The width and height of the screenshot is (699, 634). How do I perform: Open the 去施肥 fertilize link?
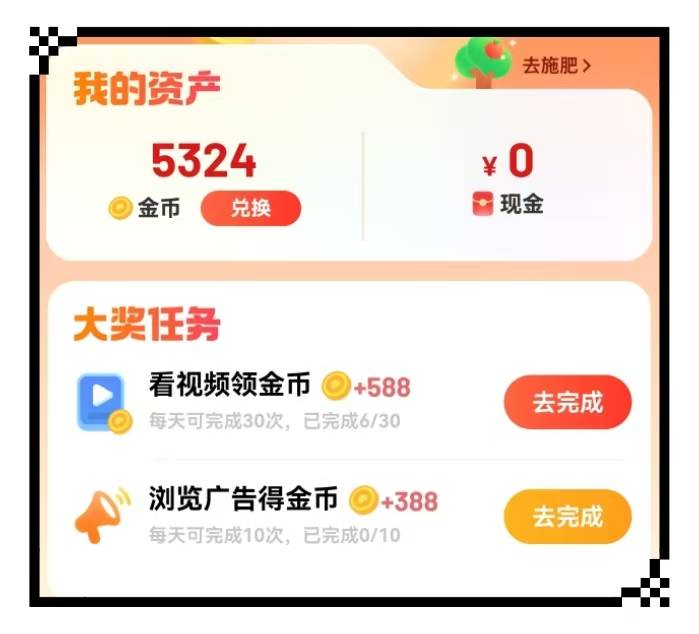555,66
